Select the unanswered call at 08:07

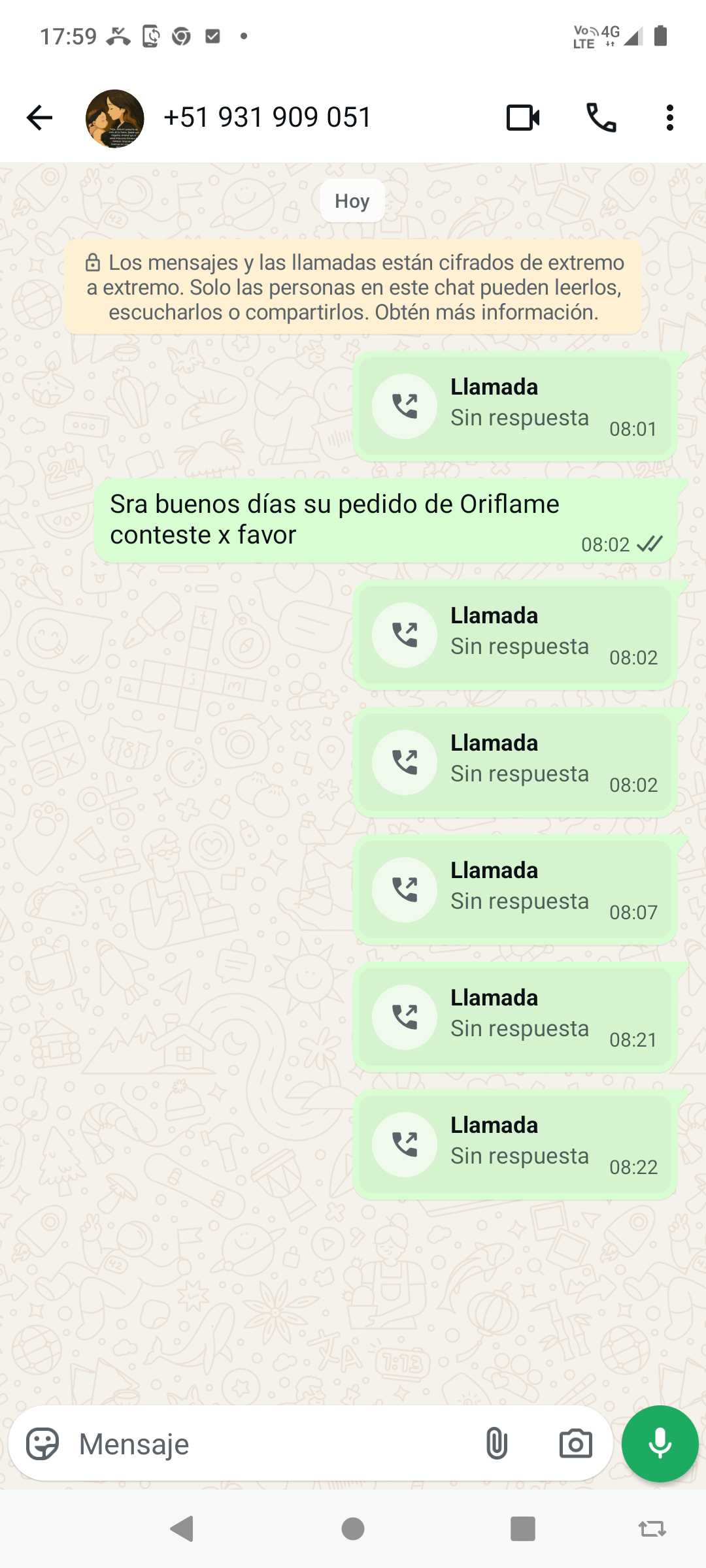coord(515,890)
